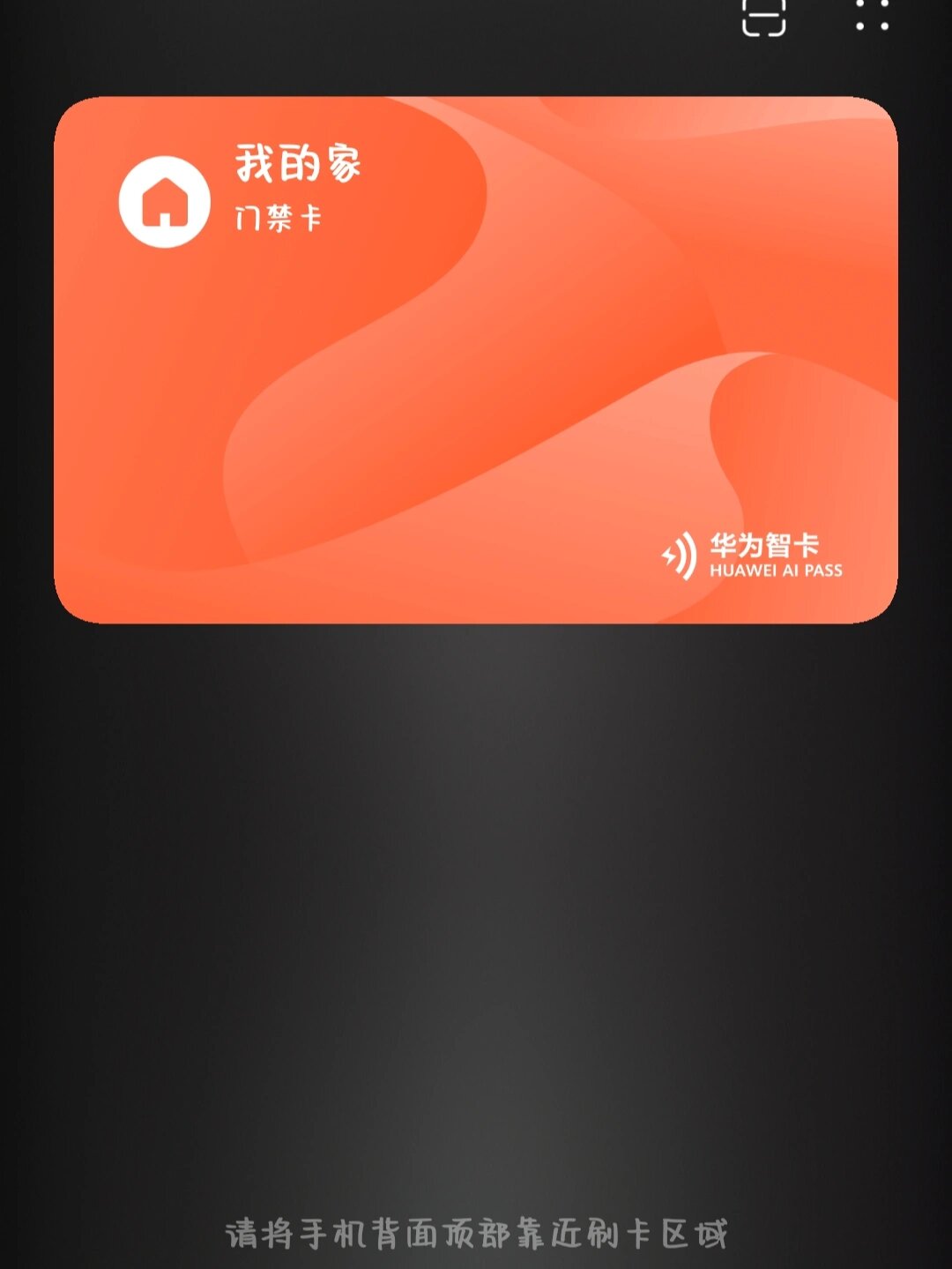Activate the NFC signal icon near HUAWEI AI PASS
The width and height of the screenshot is (952, 1269).
[x=679, y=555]
